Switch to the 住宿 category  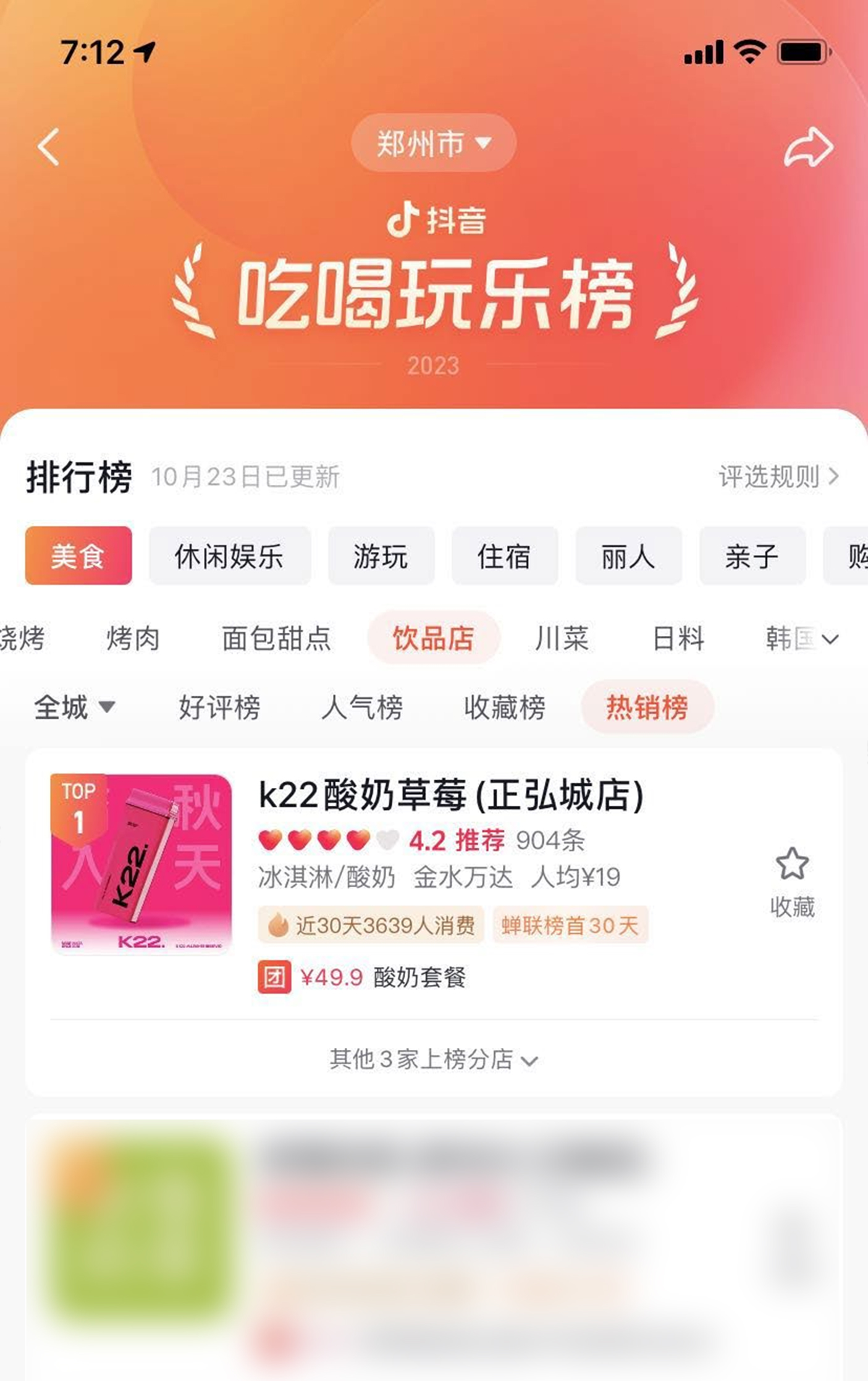[504, 556]
